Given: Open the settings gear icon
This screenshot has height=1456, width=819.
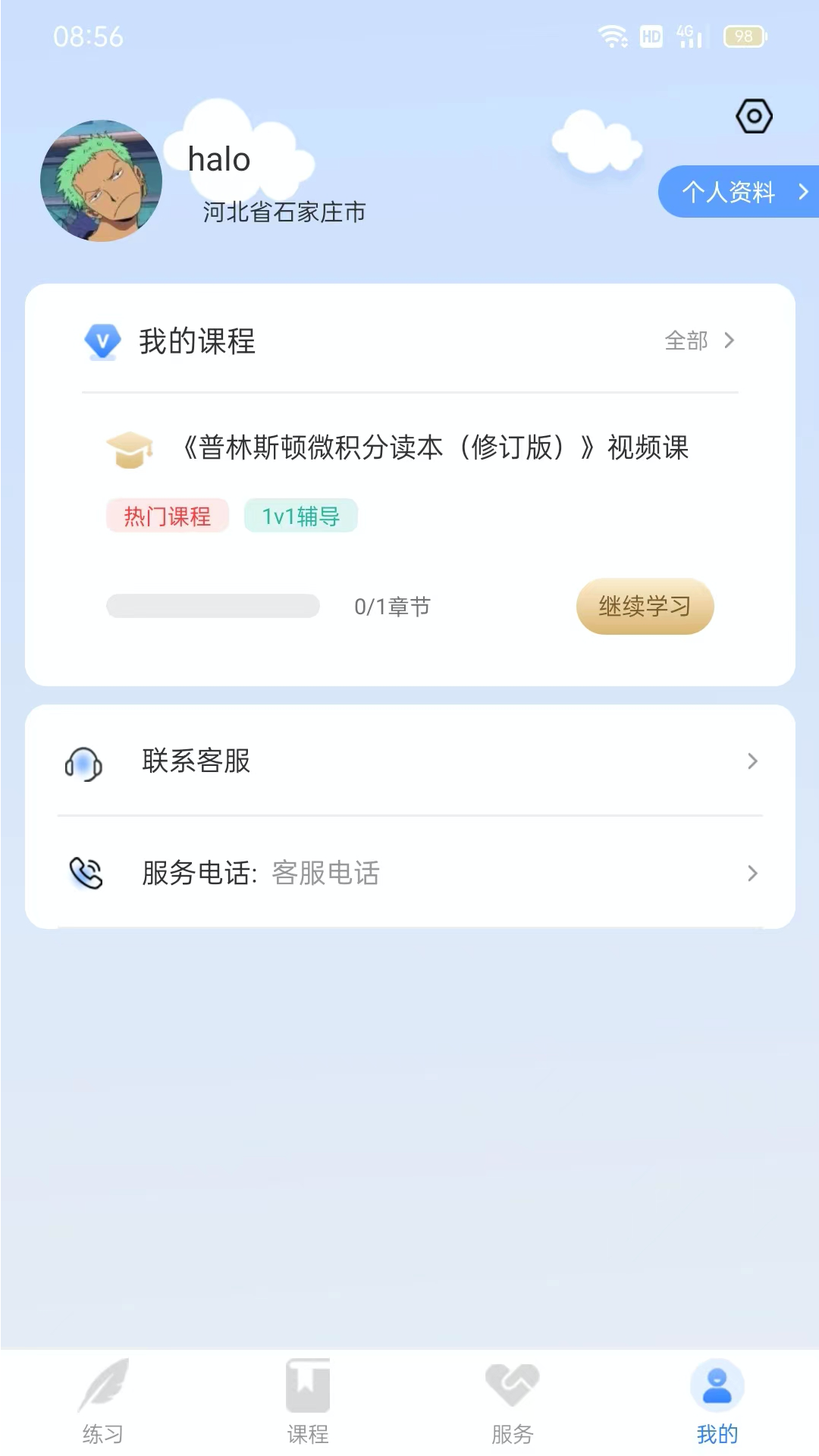Looking at the screenshot, I should point(754,116).
